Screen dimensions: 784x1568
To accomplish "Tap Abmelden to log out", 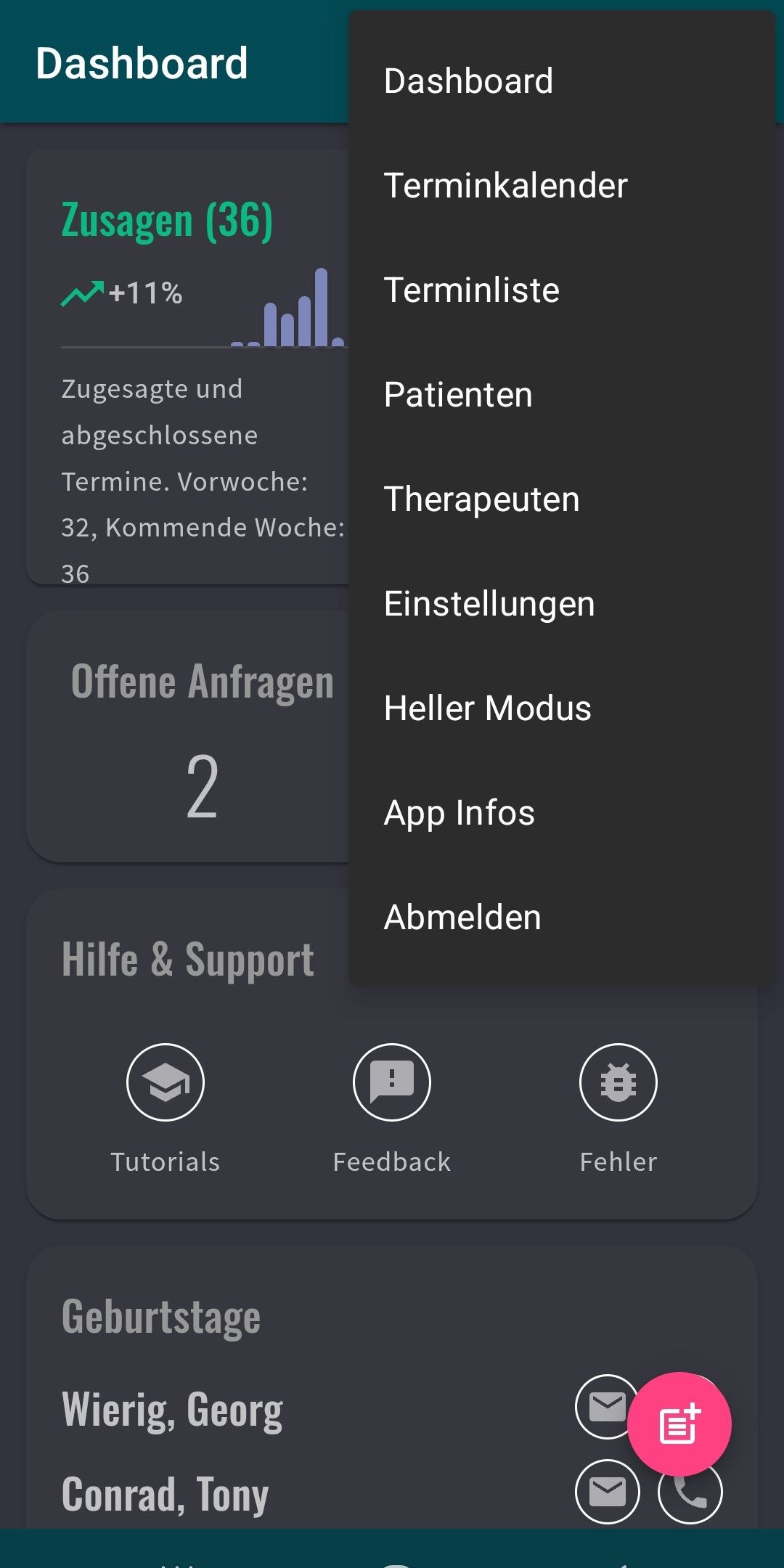I will click(462, 917).
